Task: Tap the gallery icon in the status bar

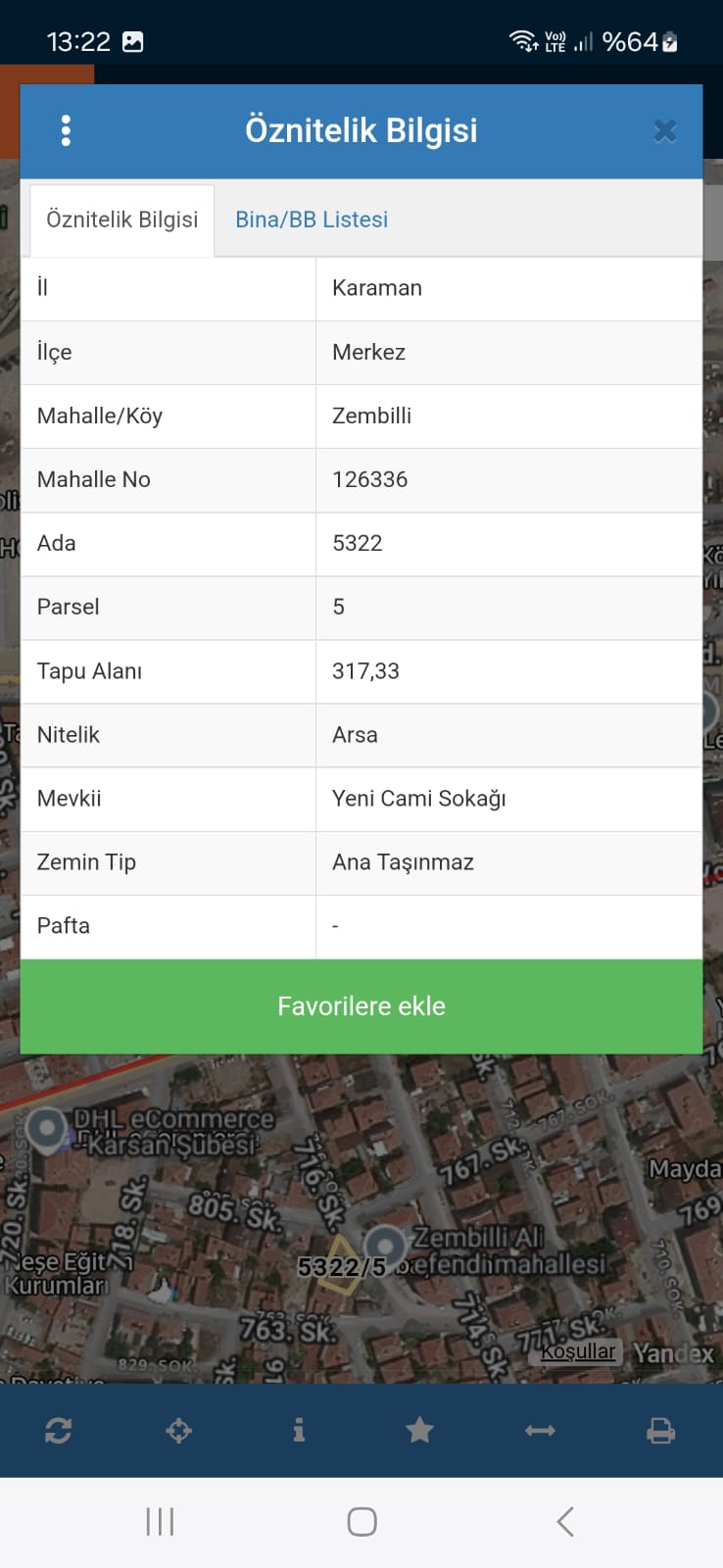Action: pyautogui.click(x=133, y=42)
